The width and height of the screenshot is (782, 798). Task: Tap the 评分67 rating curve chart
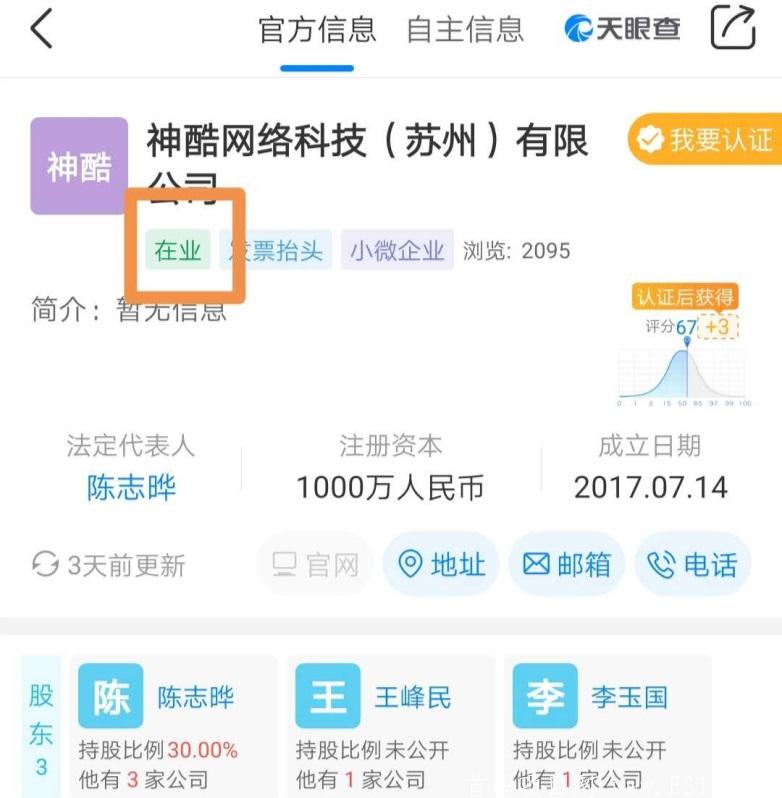coord(685,370)
